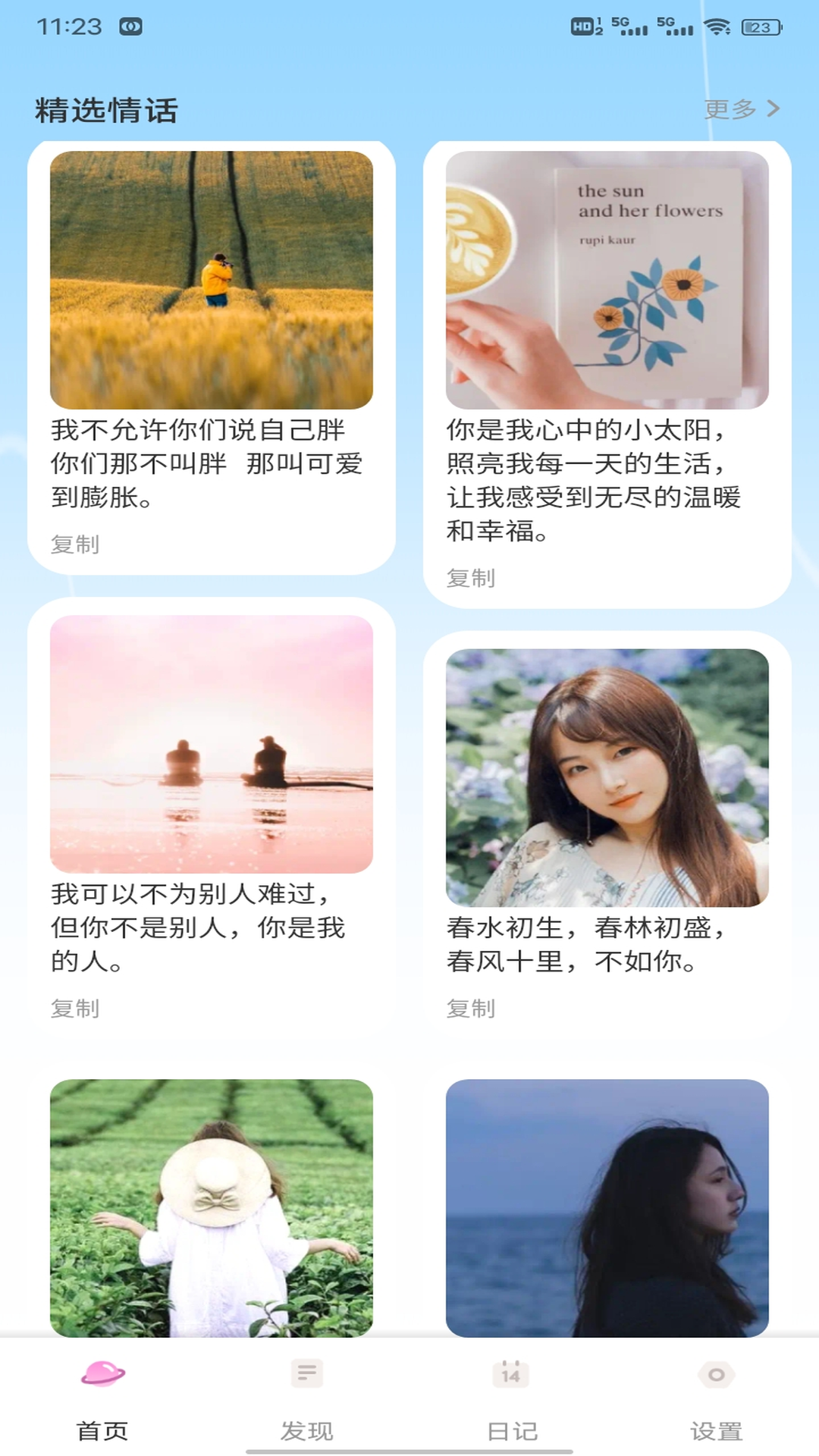View the girl with hydrangeas photo
This screenshot has width=819, height=1456.
(611, 775)
